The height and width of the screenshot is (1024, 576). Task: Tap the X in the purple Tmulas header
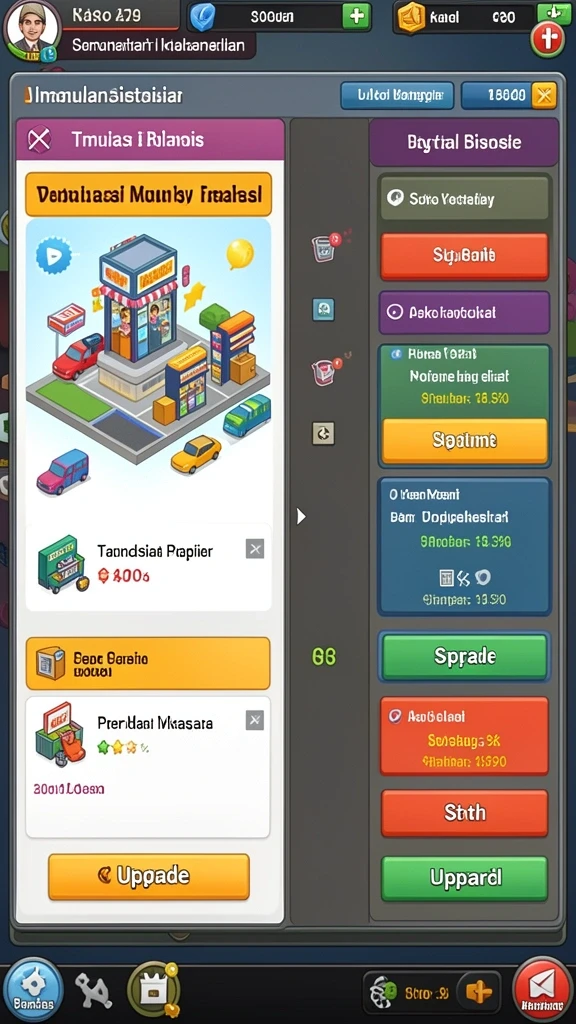coord(39,139)
